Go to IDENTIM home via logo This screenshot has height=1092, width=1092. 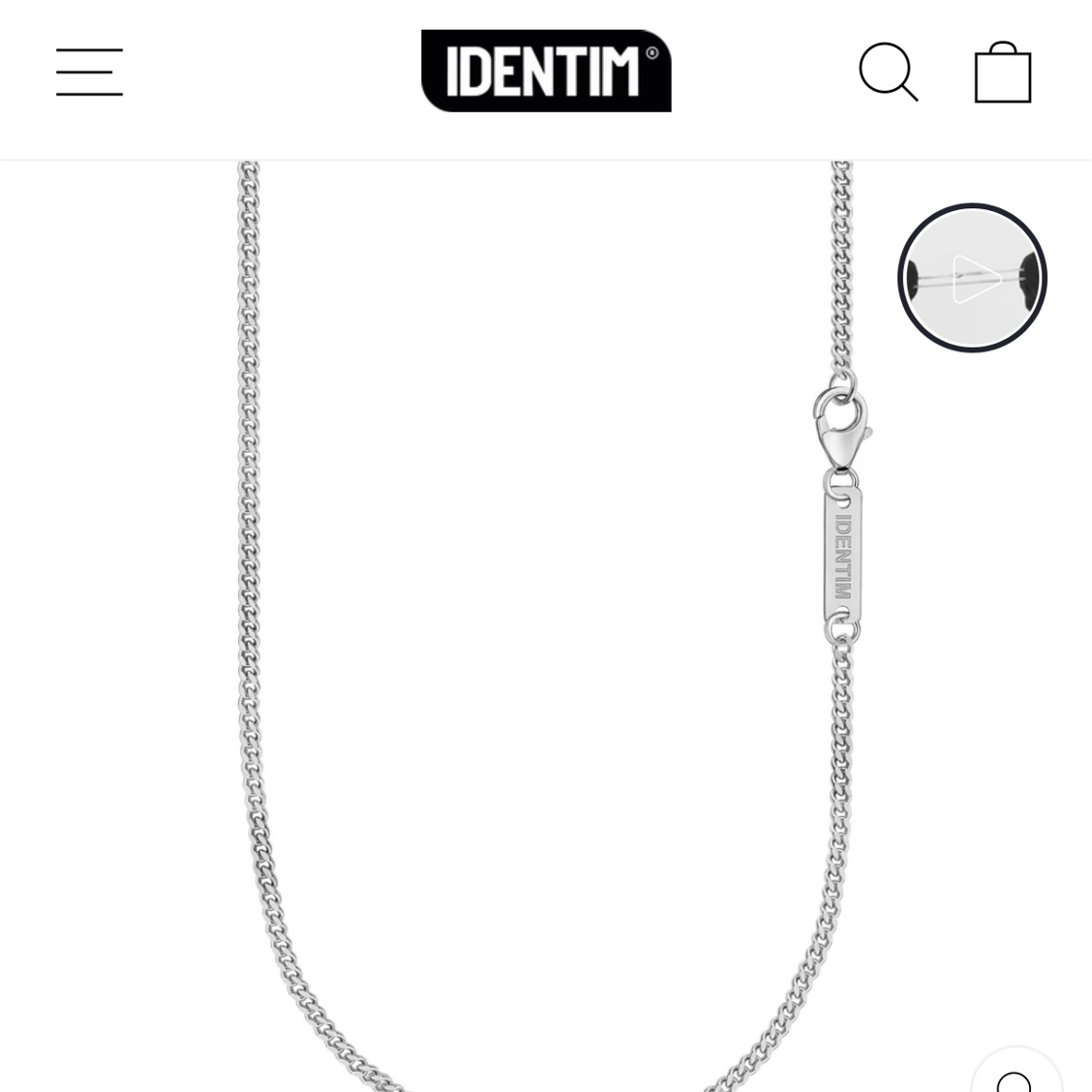(546, 71)
